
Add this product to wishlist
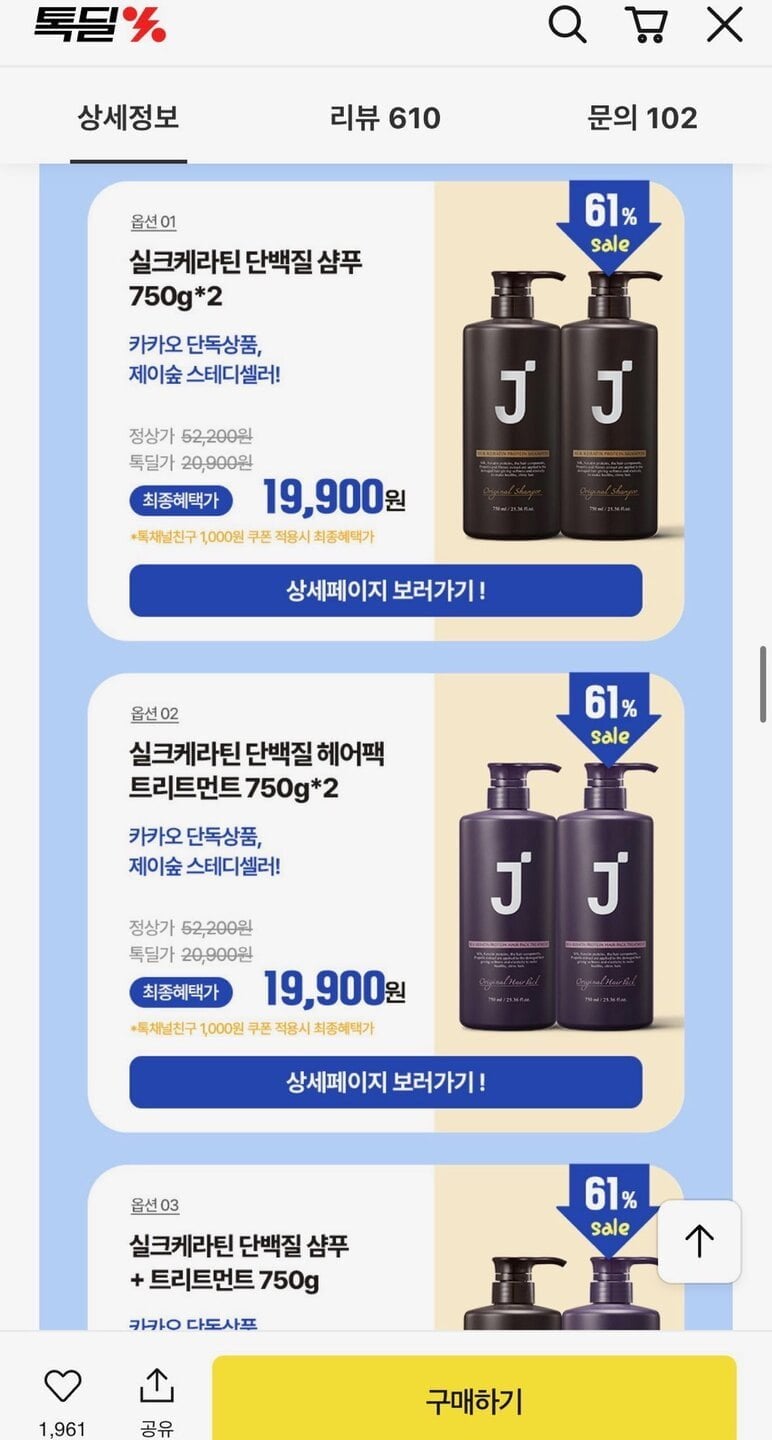tap(62, 1386)
